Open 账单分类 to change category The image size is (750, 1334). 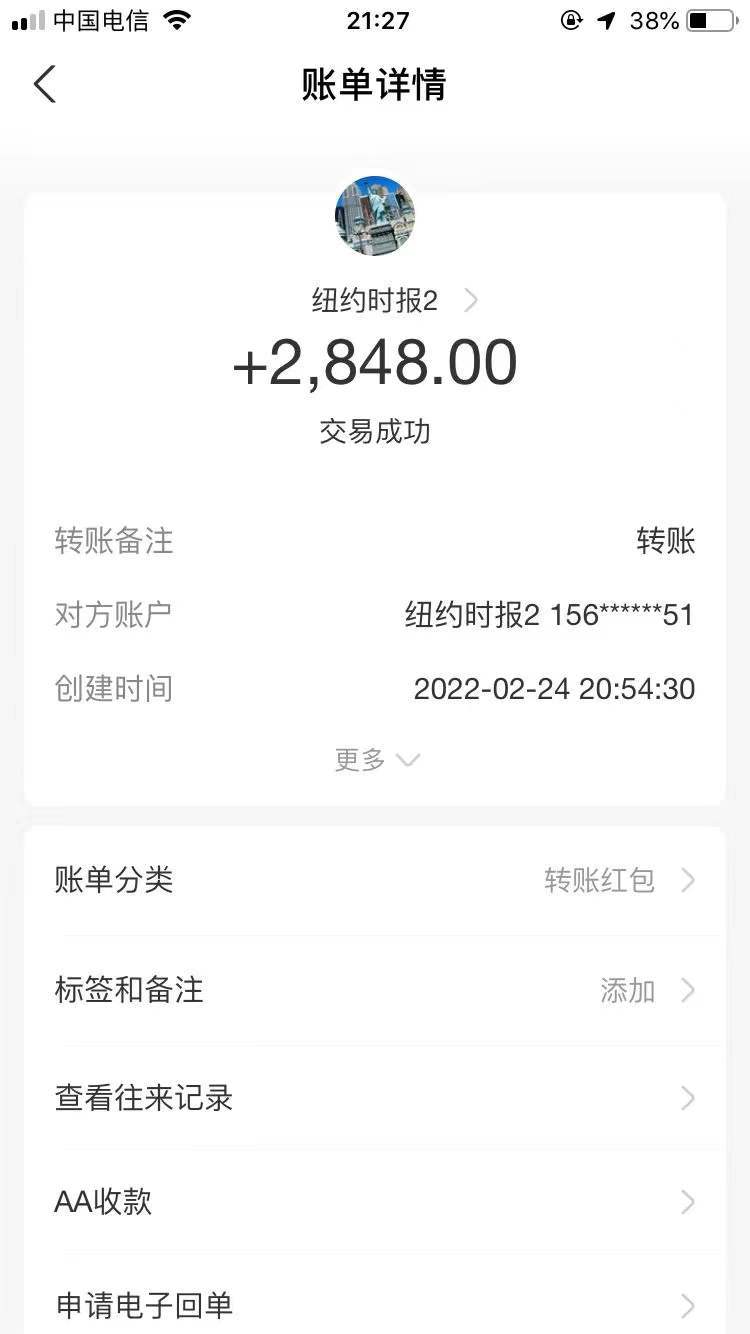click(374, 881)
